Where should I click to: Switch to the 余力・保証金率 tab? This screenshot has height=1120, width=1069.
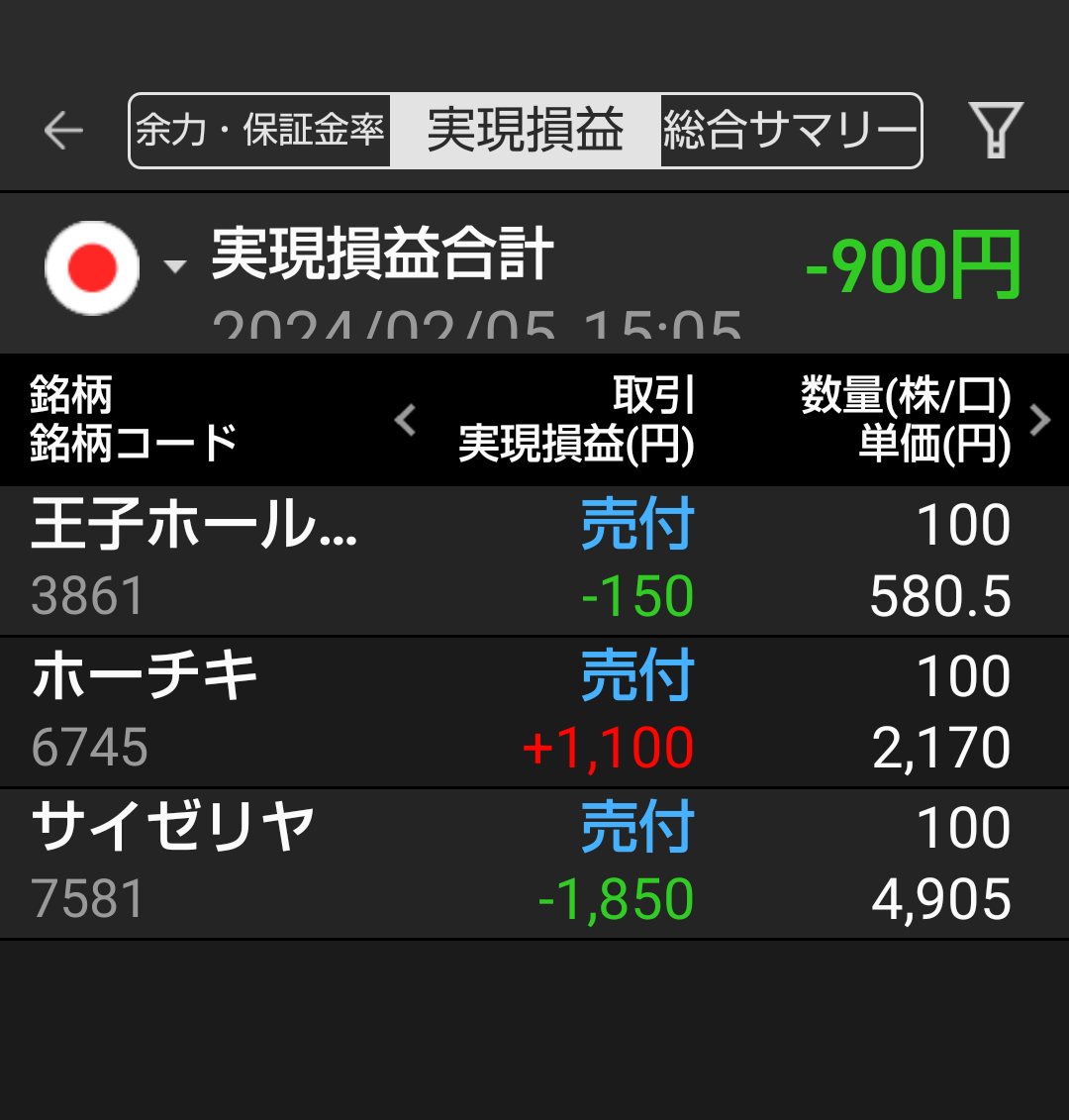pyautogui.click(x=260, y=130)
